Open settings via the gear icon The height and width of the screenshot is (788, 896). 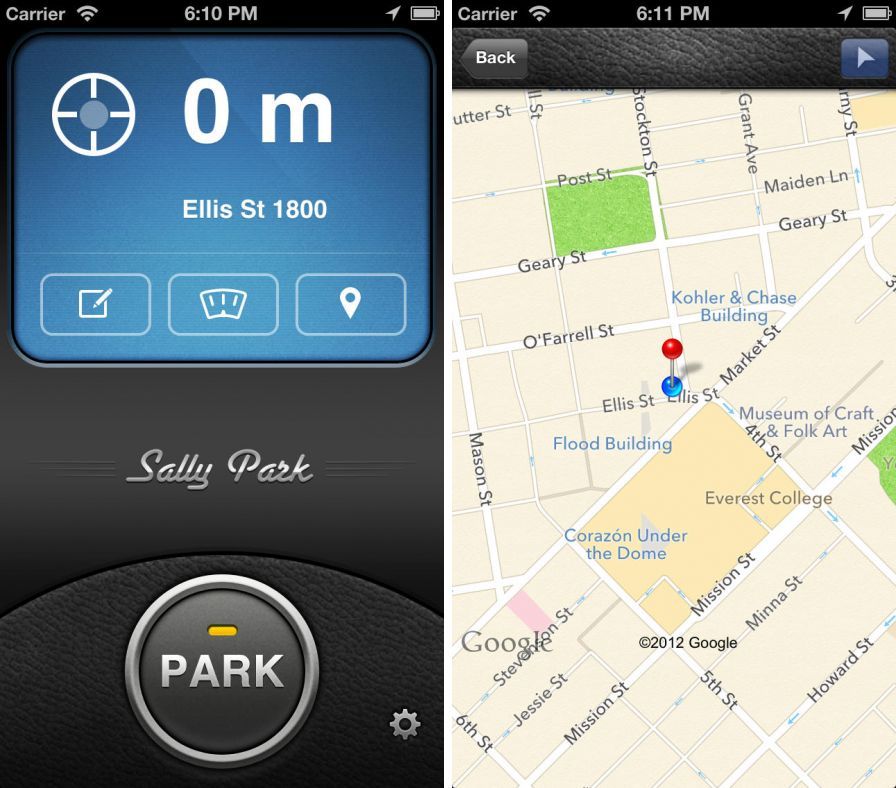point(404,724)
